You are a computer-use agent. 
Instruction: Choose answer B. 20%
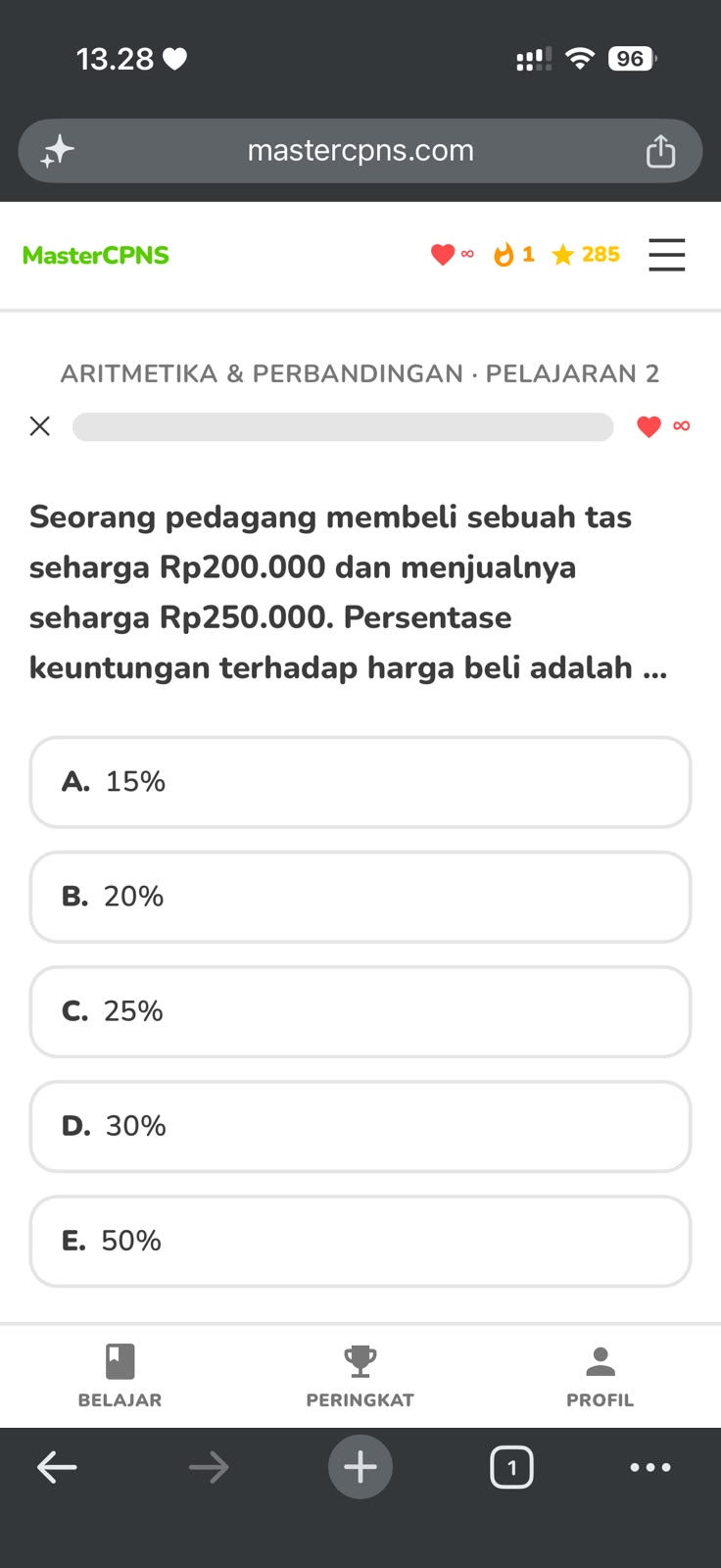tap(360, 897)
